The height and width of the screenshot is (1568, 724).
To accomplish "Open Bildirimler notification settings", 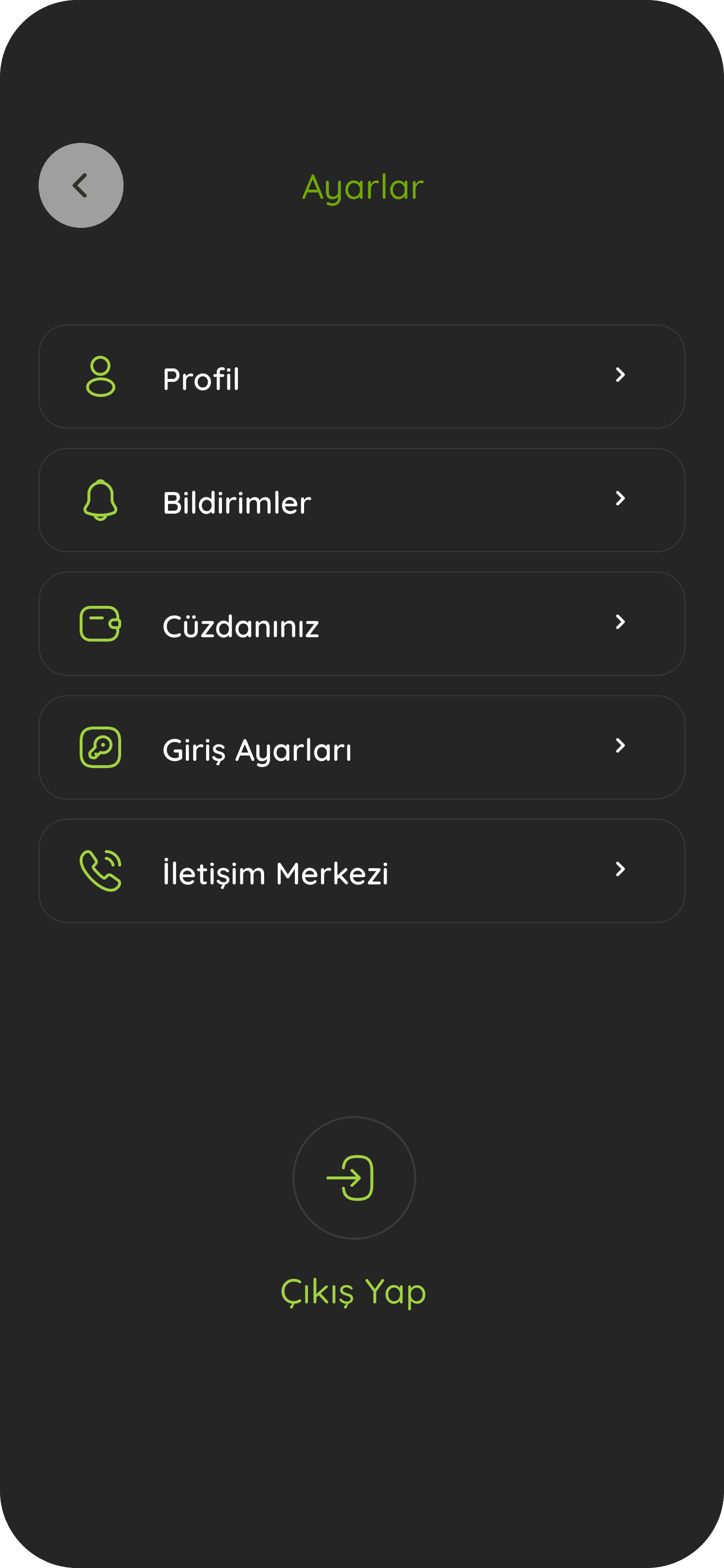I will point(362,500).
